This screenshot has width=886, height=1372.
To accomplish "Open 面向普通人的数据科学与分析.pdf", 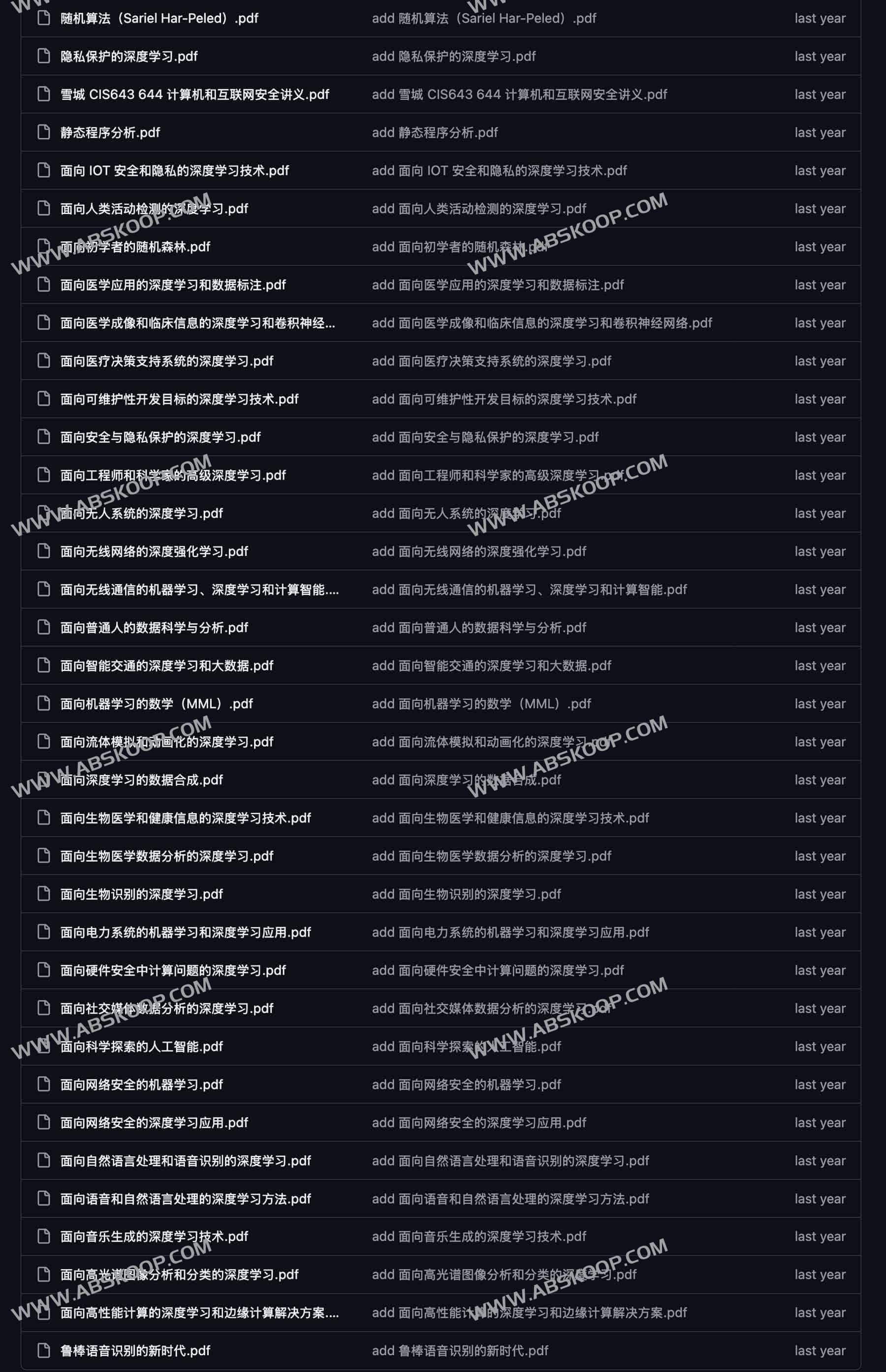I will pos(154,627).
